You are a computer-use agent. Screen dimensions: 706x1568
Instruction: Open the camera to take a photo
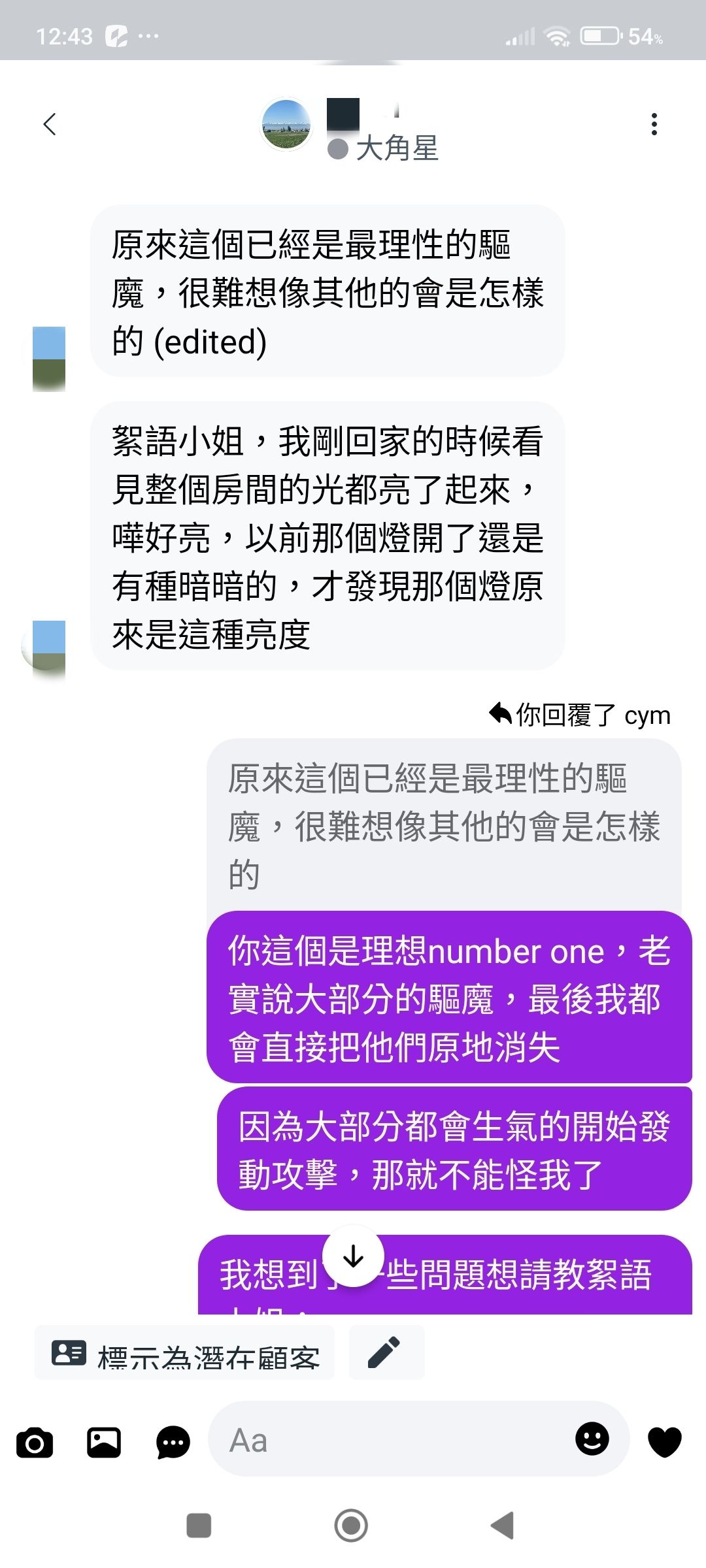pyautogui.click(x=35, y=1443)
